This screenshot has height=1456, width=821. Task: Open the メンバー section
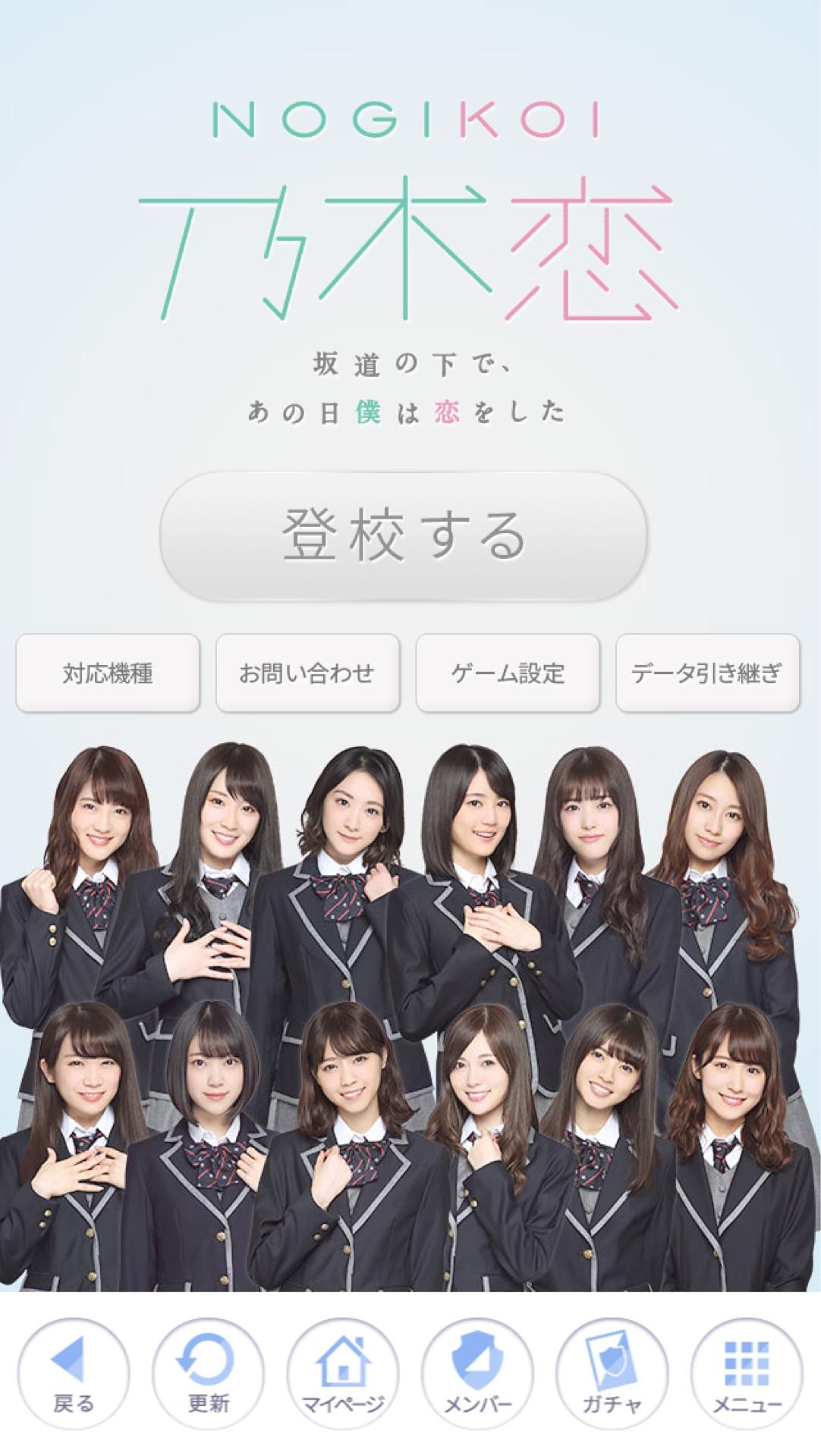[x=477, y=1374]
